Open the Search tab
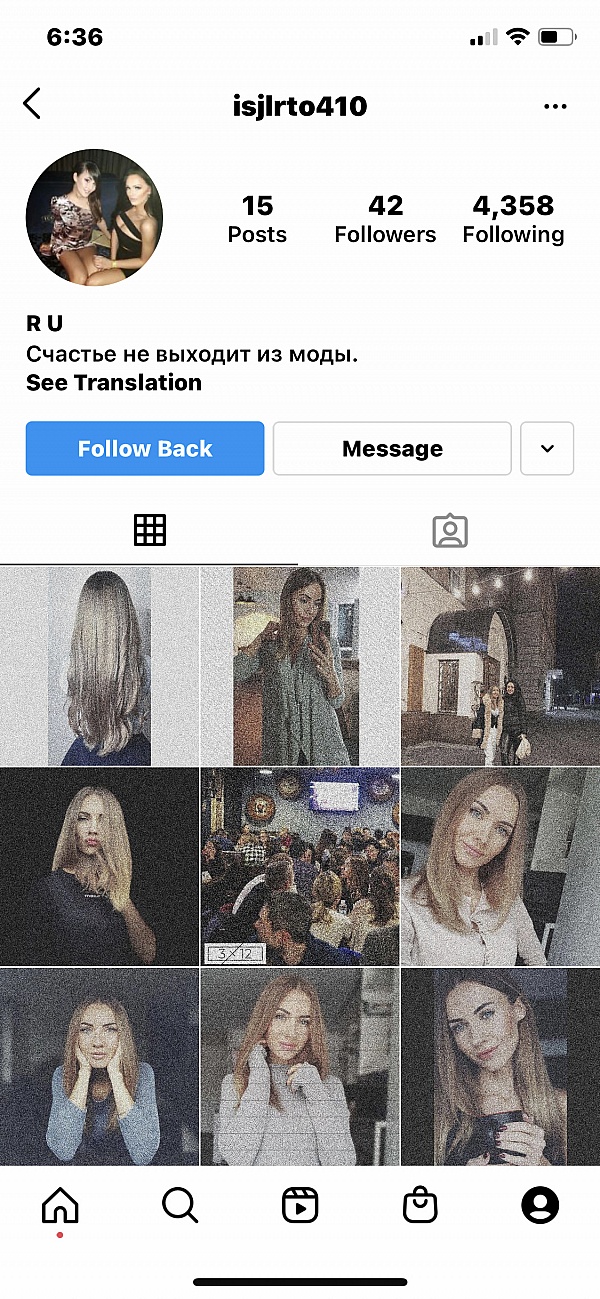The width and height of the screenshot is (600, 1299). pyautogui.click(x=180, y=1206)
